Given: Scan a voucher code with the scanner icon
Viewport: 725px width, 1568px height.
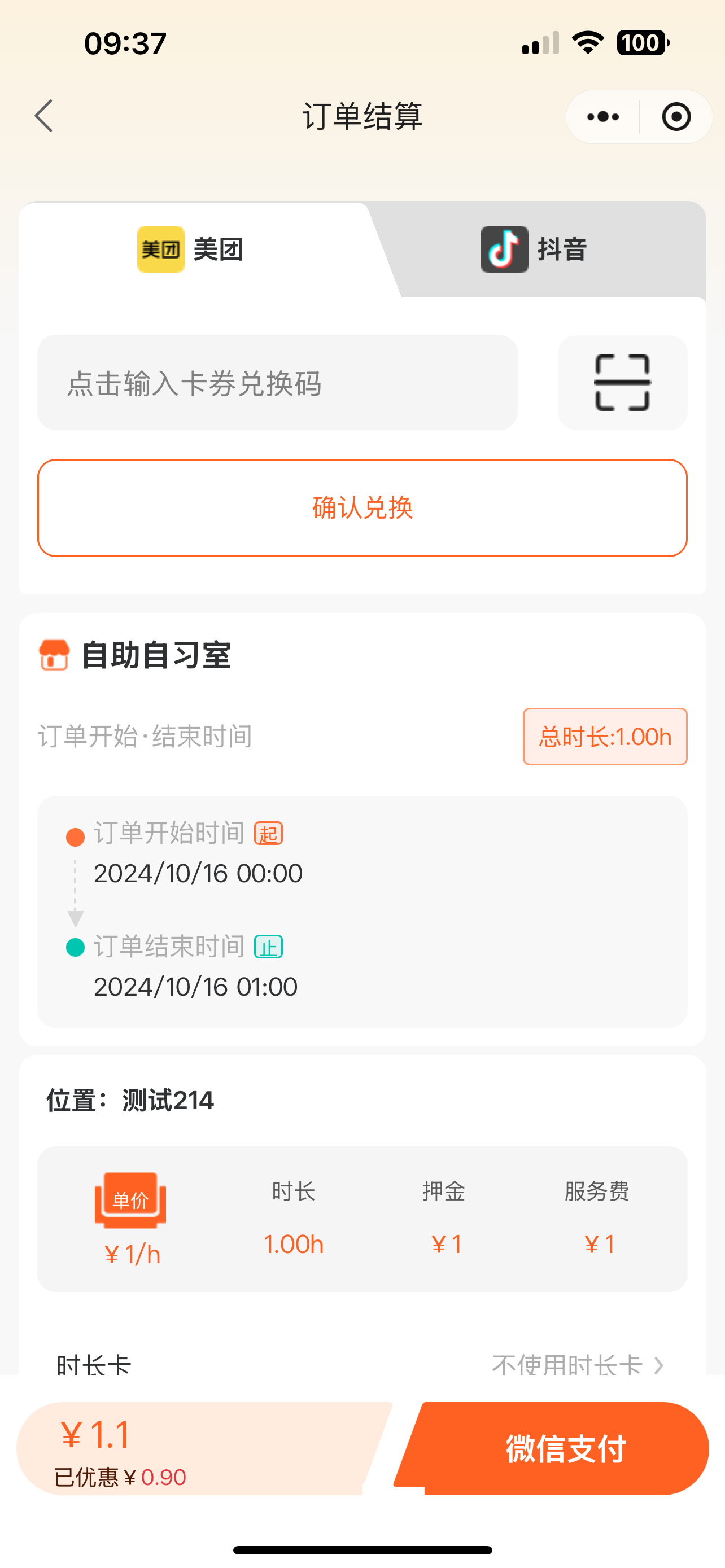Looking at the screenshot, I should pos(622,382).
